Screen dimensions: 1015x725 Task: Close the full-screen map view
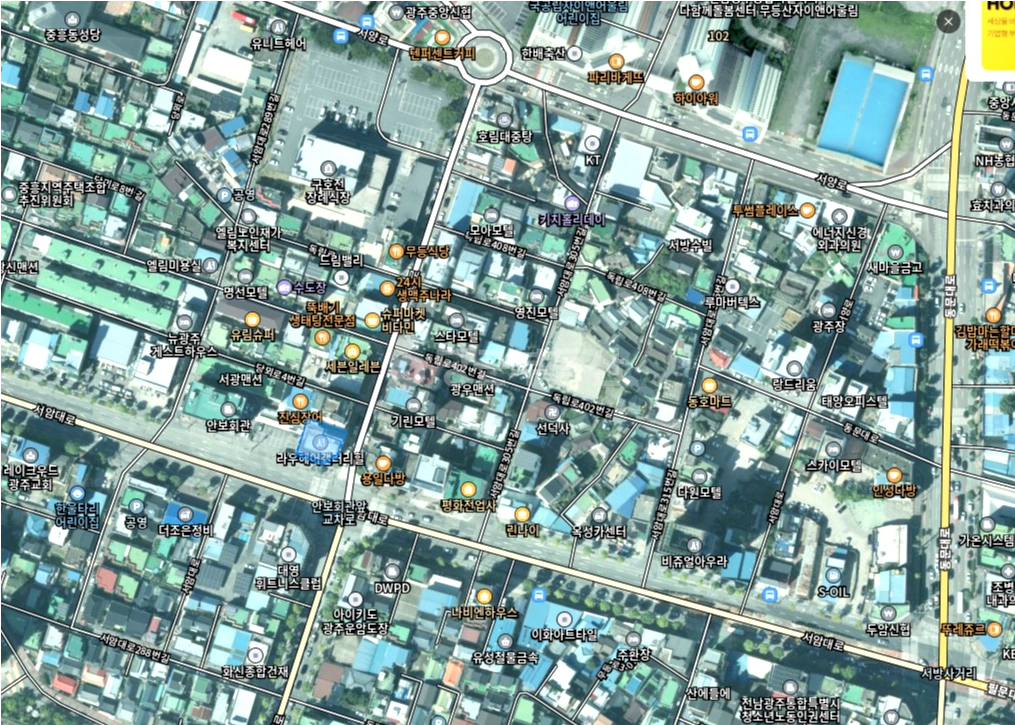(948, 21)
